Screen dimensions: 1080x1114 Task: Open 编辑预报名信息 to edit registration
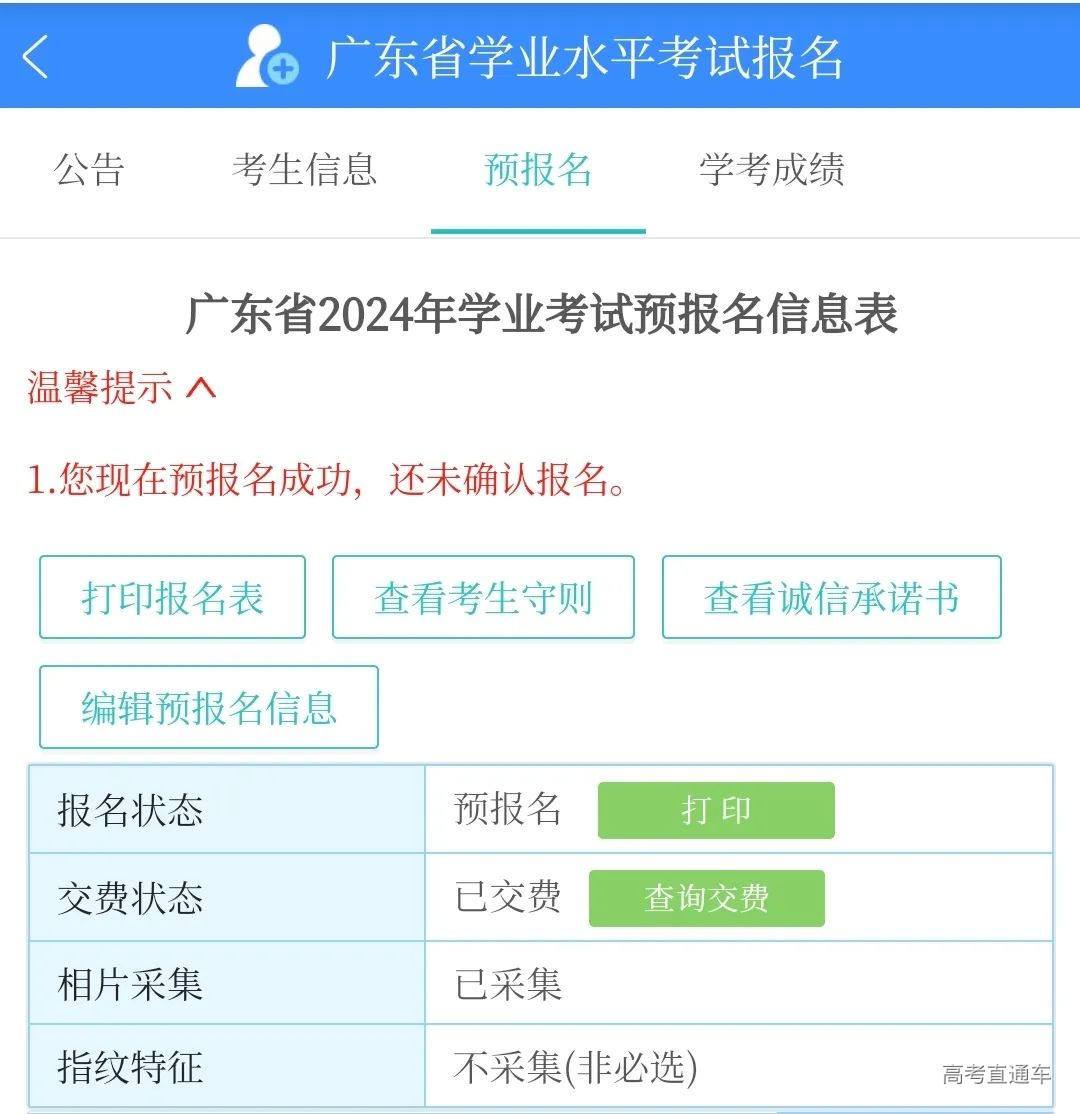[208, 706]
